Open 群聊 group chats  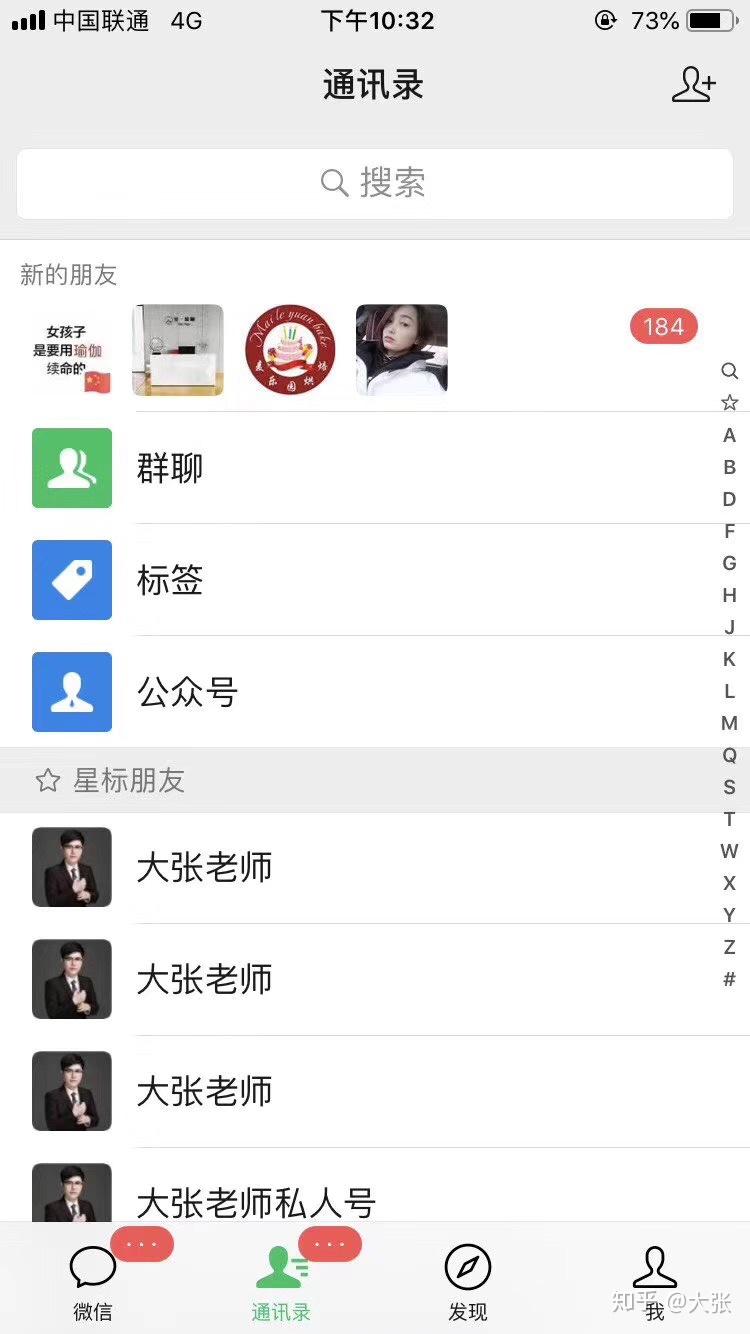375,468
